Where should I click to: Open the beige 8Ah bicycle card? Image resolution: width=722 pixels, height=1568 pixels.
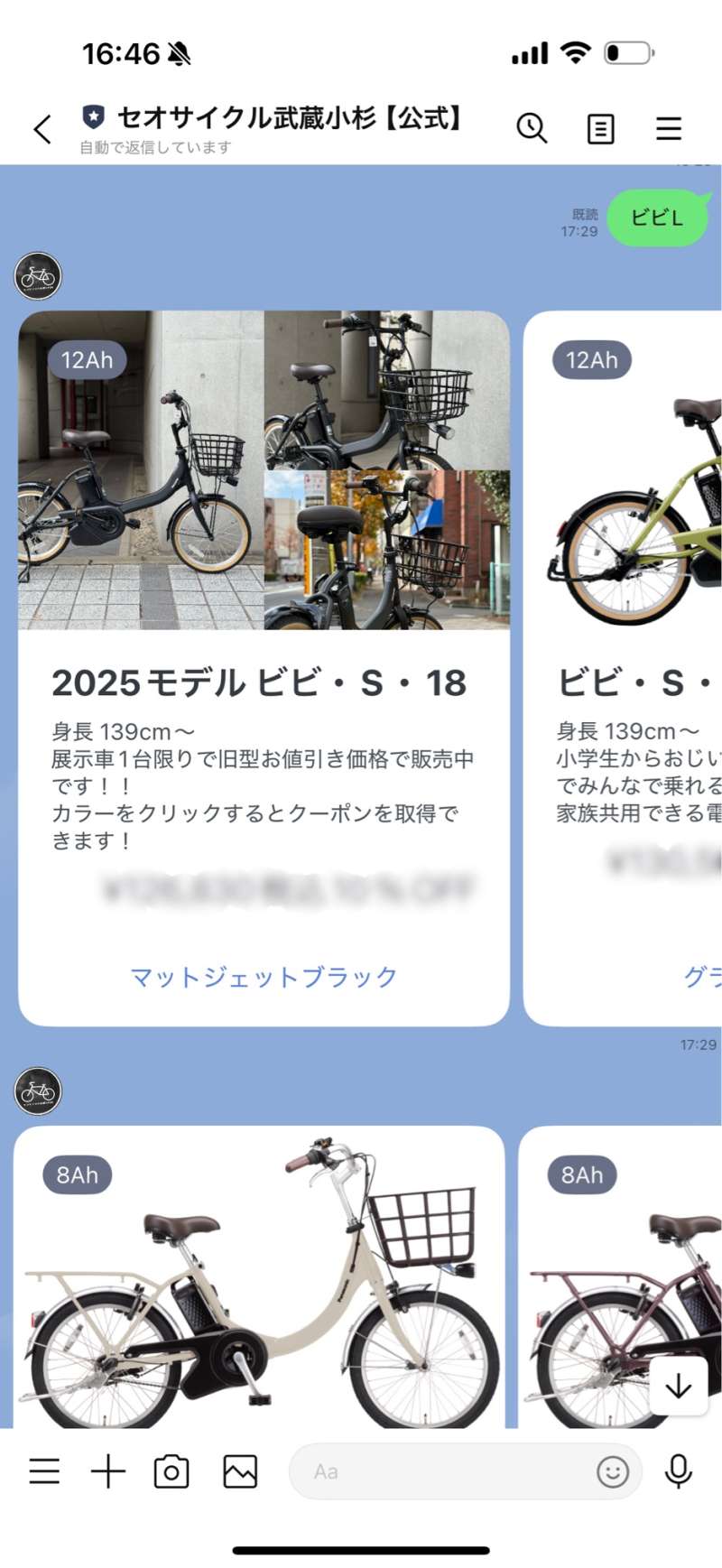259,1282
